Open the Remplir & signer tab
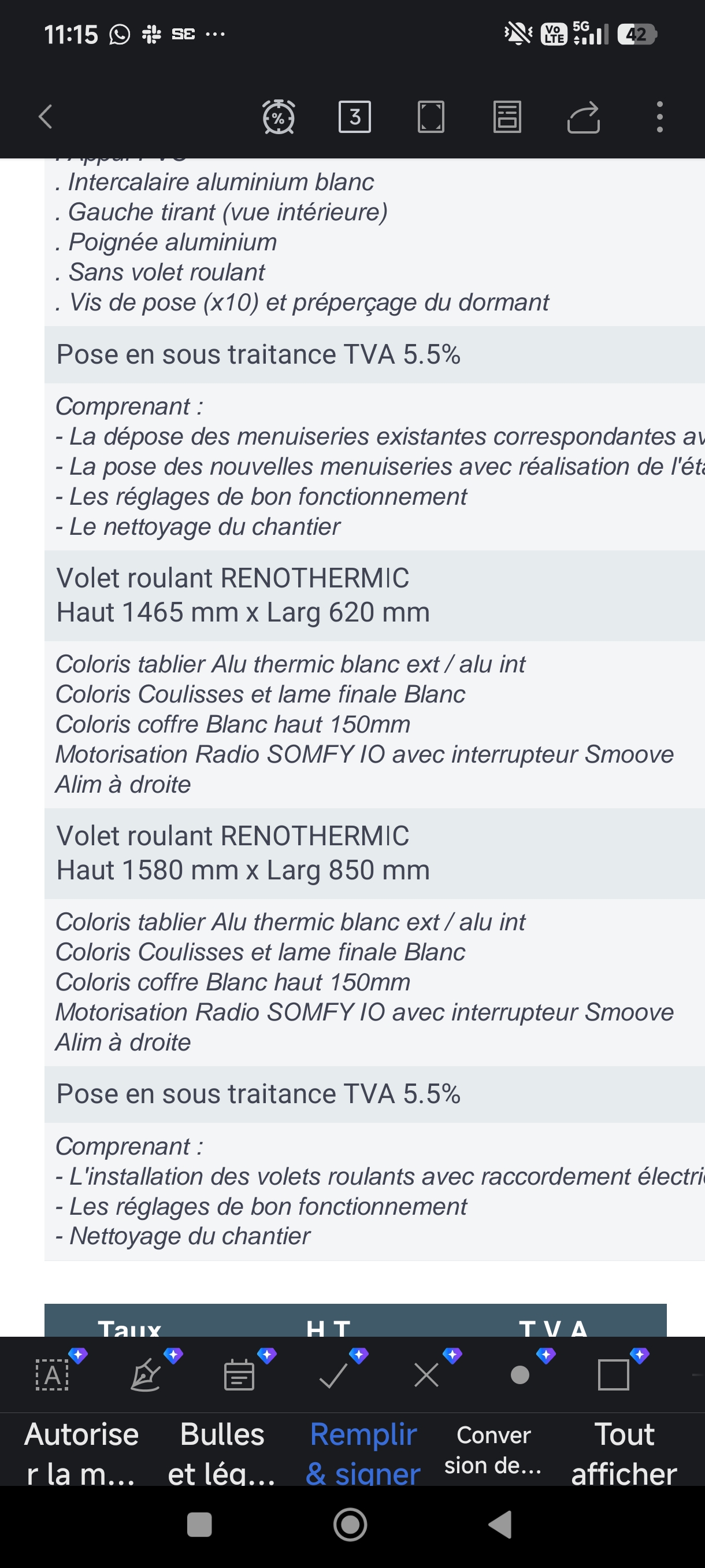Image resolution: width=705 pixels, height=1568 pixels. click(363, 1452)
